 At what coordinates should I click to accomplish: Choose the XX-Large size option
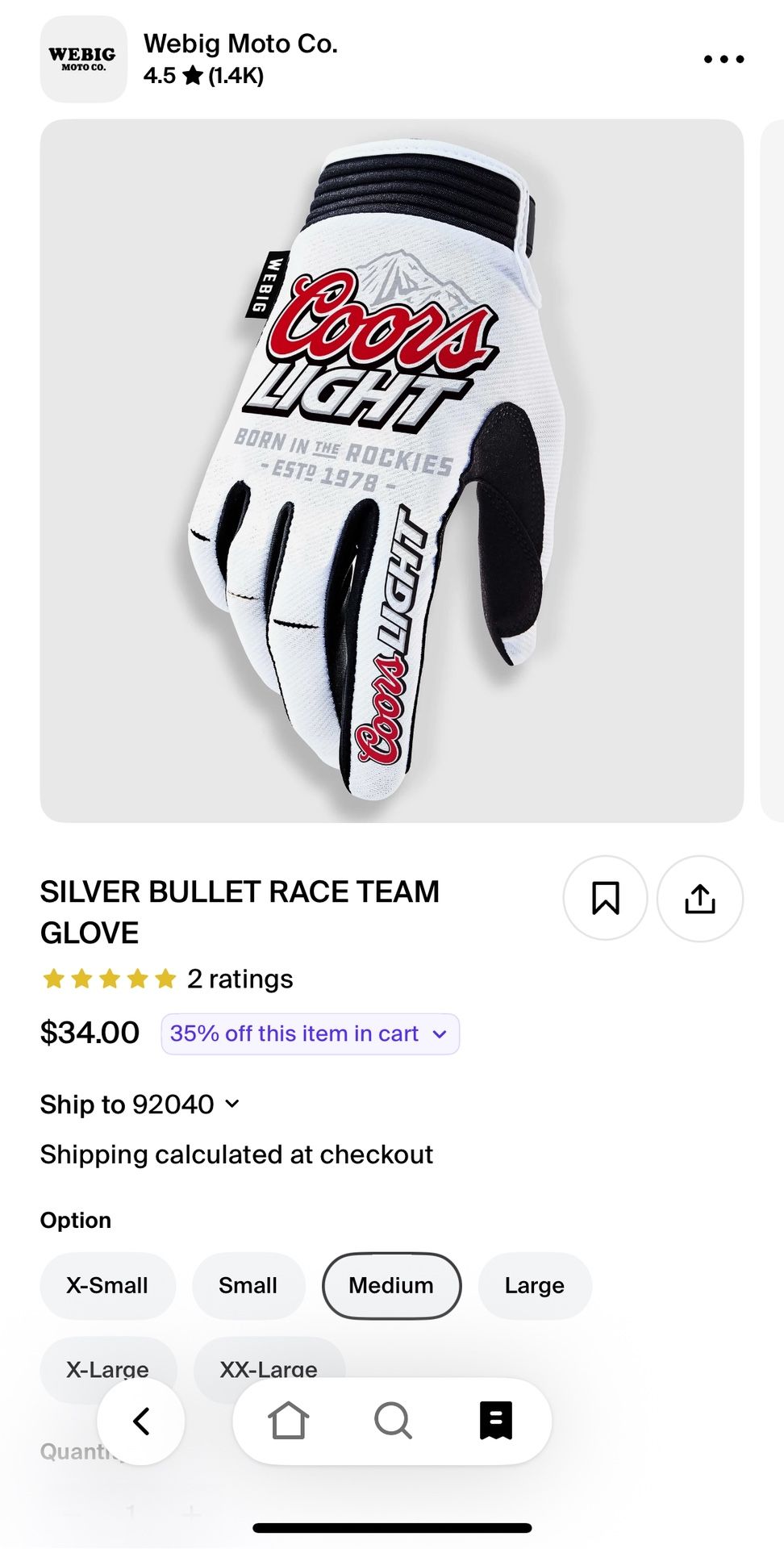269,1363
